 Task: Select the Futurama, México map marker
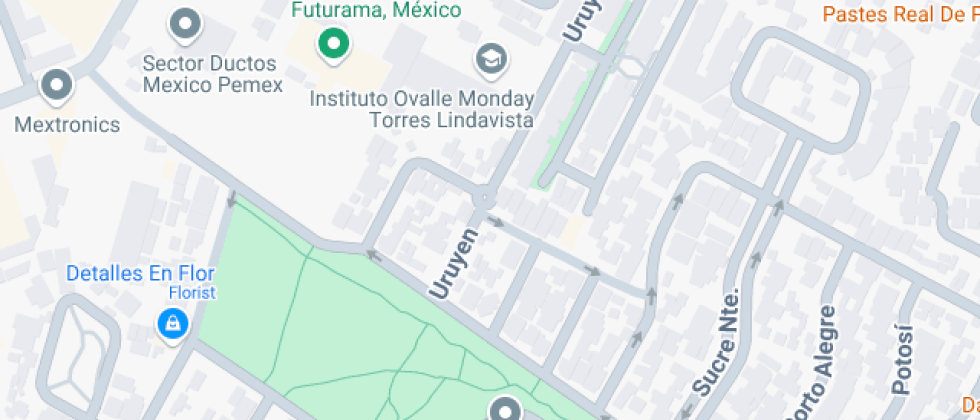(332, 43)
